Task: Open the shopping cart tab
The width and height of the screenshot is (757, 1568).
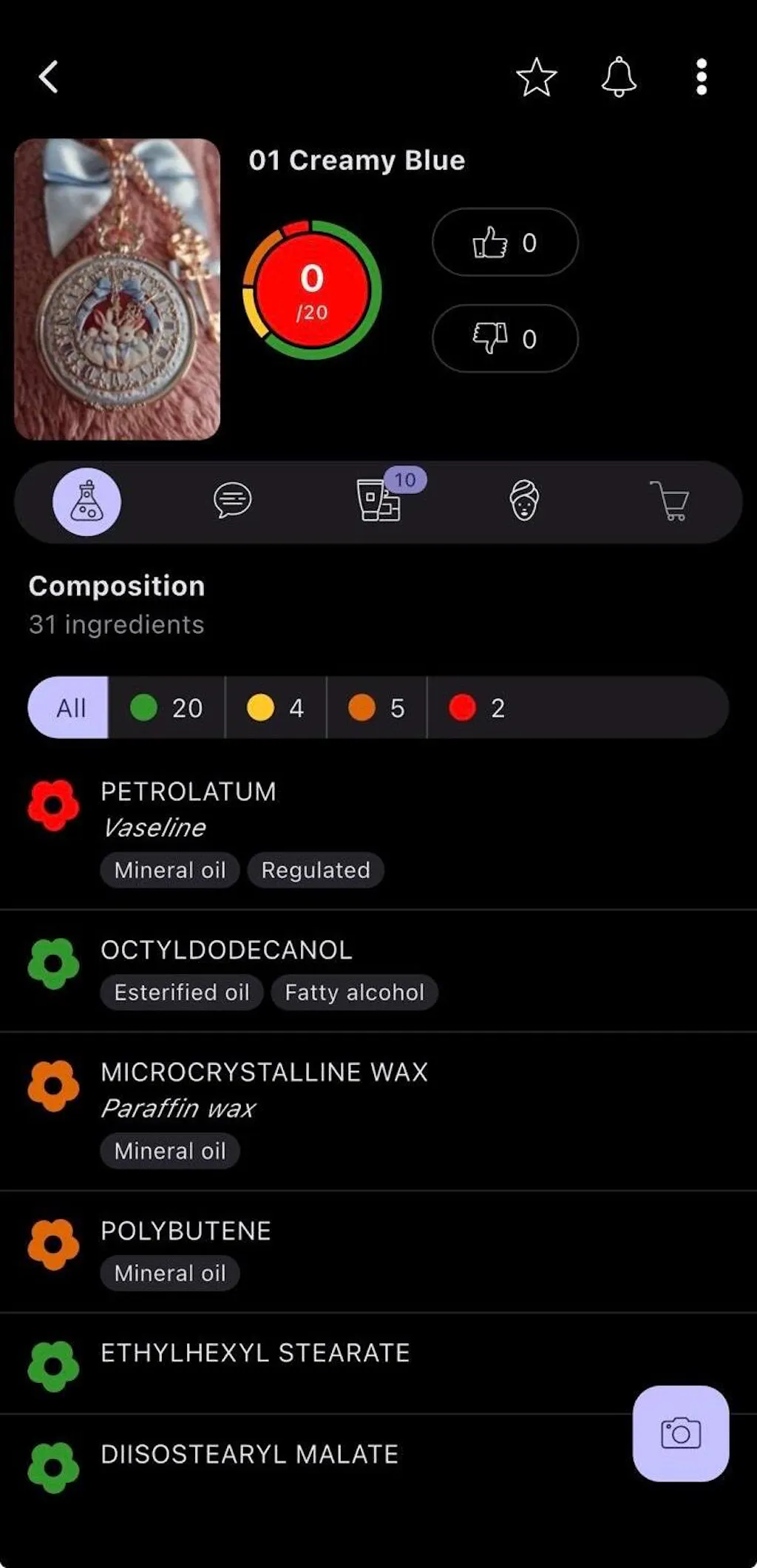Action: click(670, 501)
